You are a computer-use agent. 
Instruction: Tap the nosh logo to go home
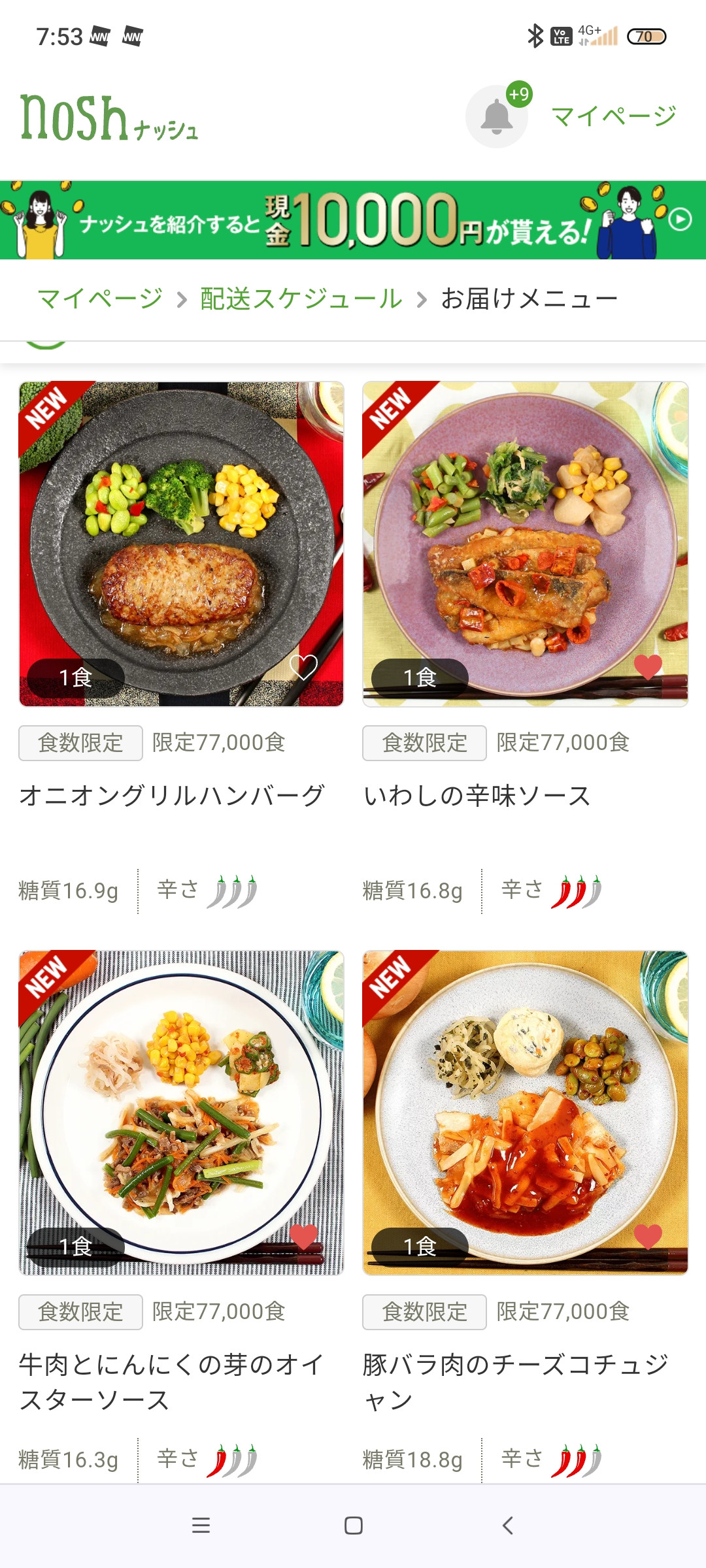pyautogui.click(x=109, y=118)
